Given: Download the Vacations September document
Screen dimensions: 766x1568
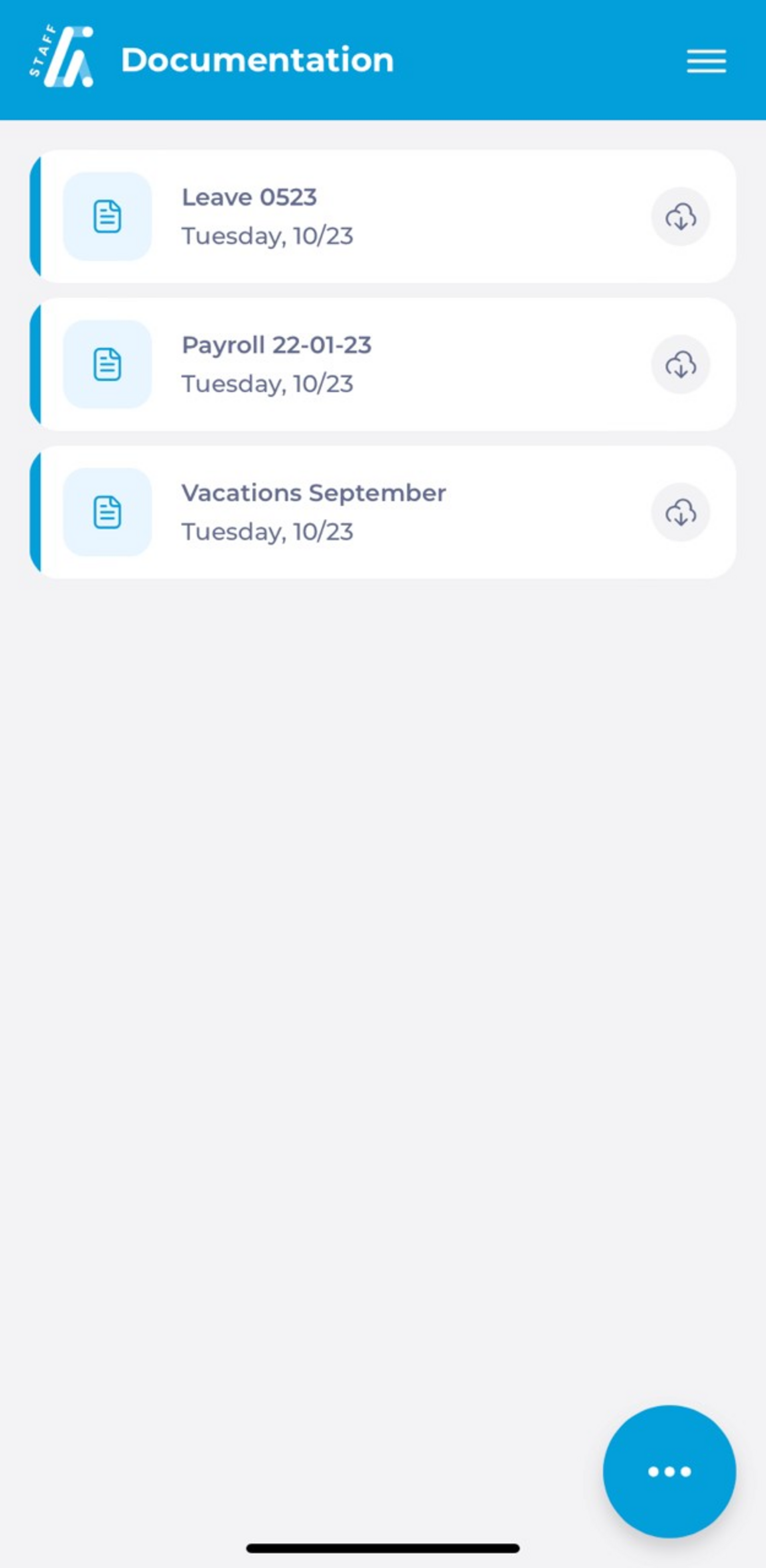Looking at the screenshot, I should [x=681, y=512].
